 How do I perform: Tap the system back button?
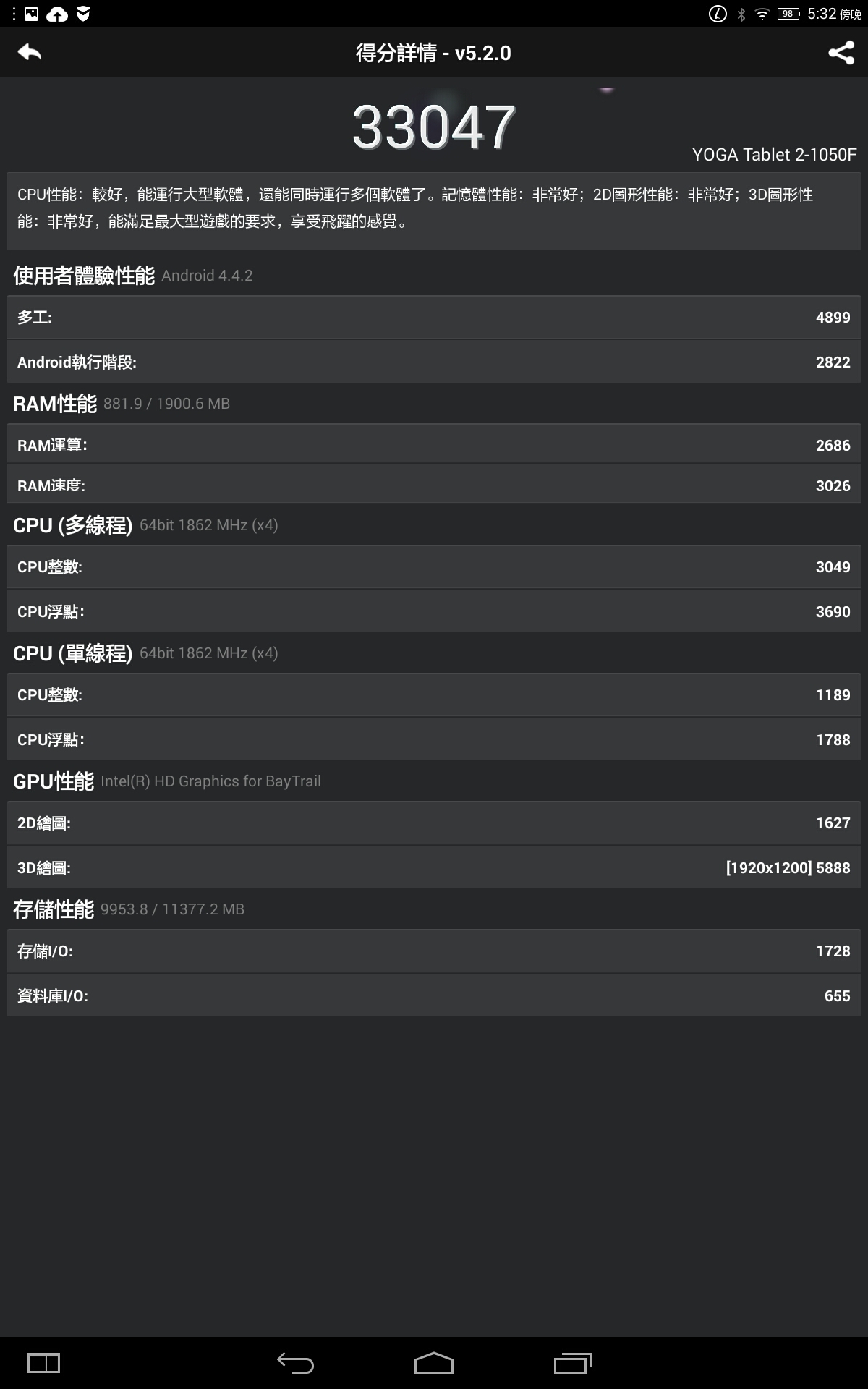tap(295, 1363)
